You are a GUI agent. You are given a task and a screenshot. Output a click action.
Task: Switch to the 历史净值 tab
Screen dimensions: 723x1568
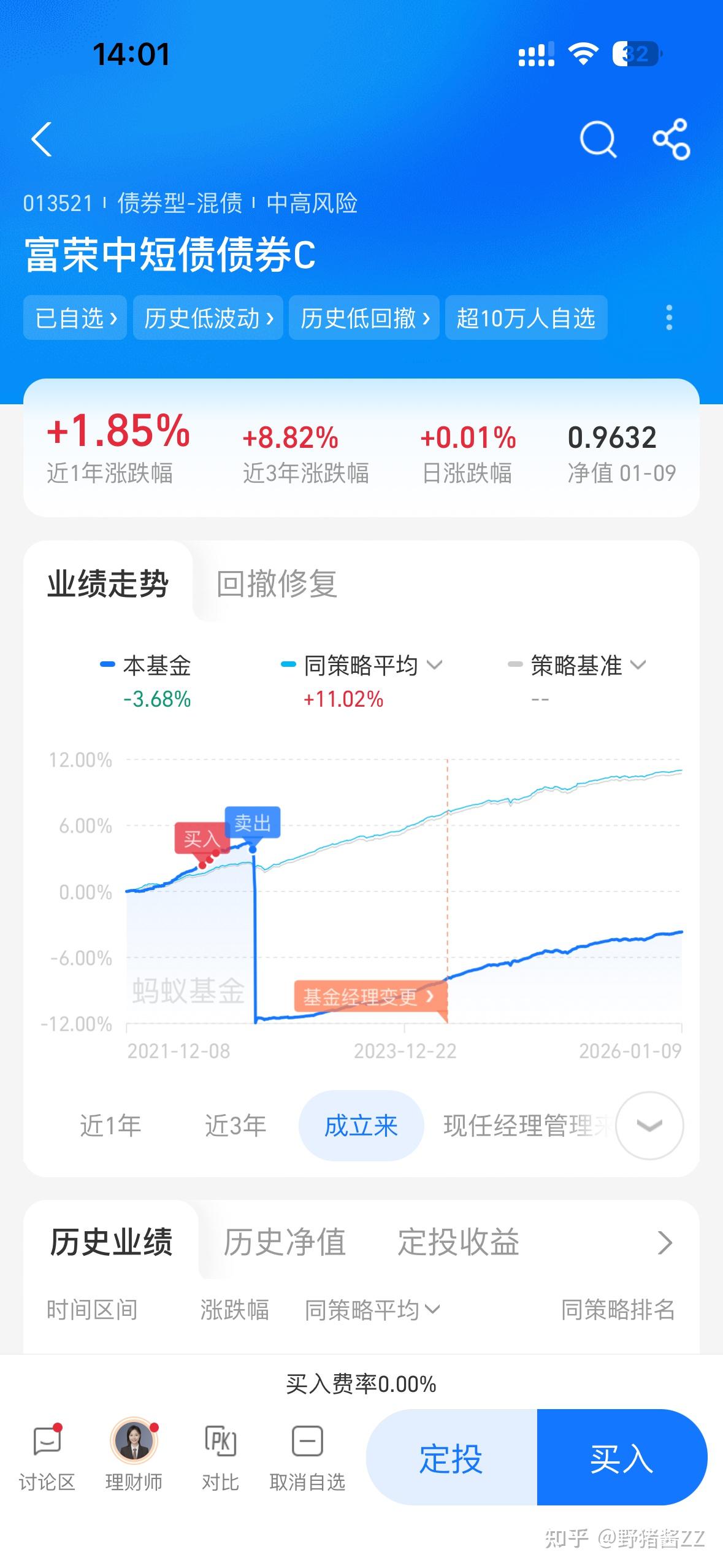tap(285, 1242)
